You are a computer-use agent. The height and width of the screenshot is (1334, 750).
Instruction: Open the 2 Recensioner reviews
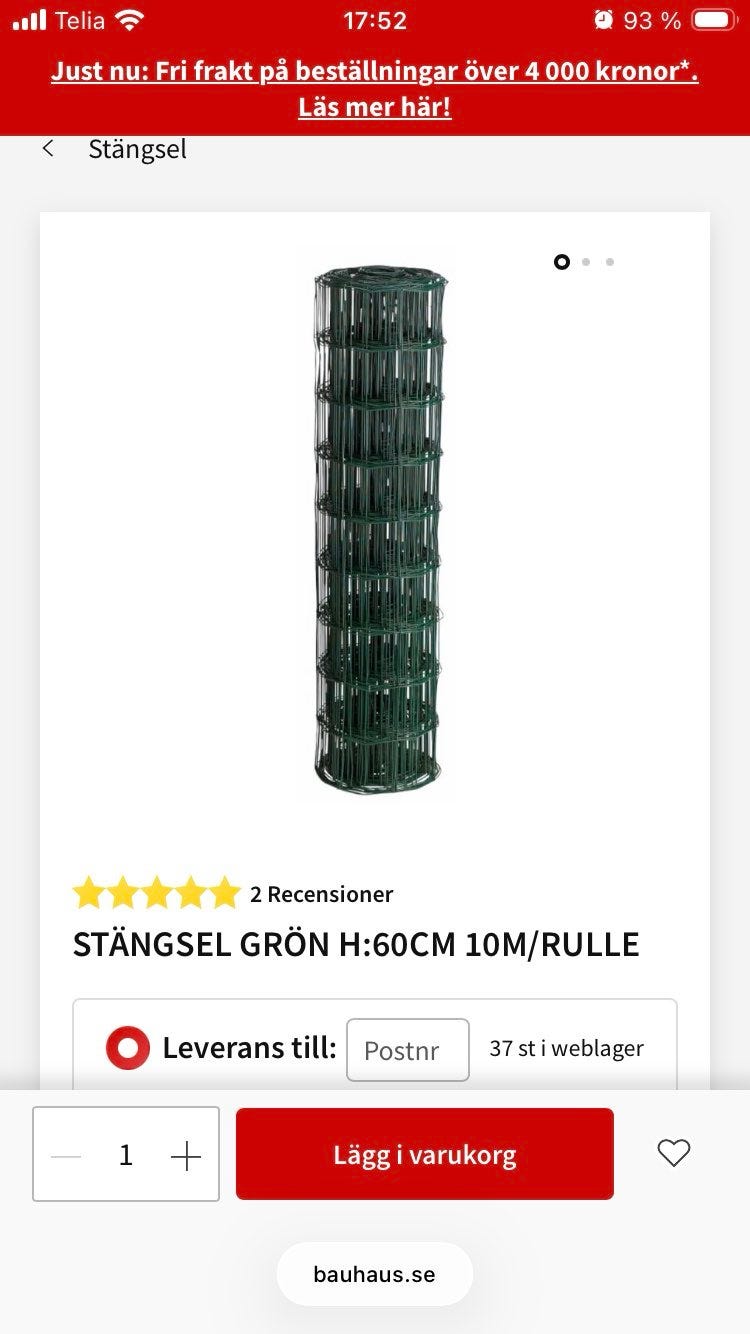point(321,894)
